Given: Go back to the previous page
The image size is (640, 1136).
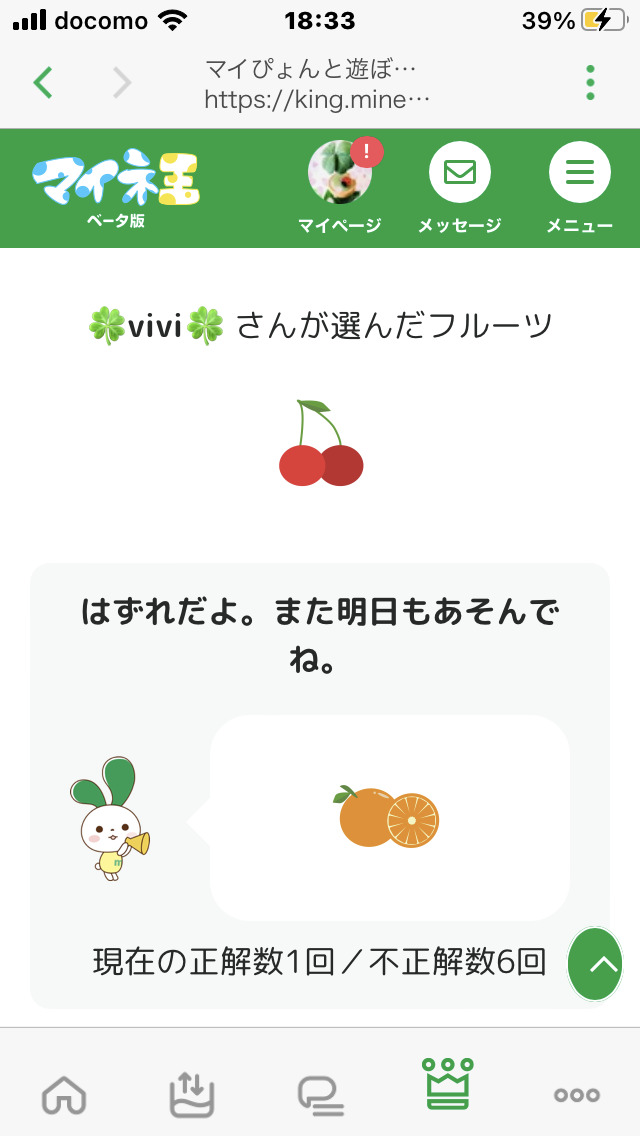Looking at the screenshot, I should (x=43, y=82).
